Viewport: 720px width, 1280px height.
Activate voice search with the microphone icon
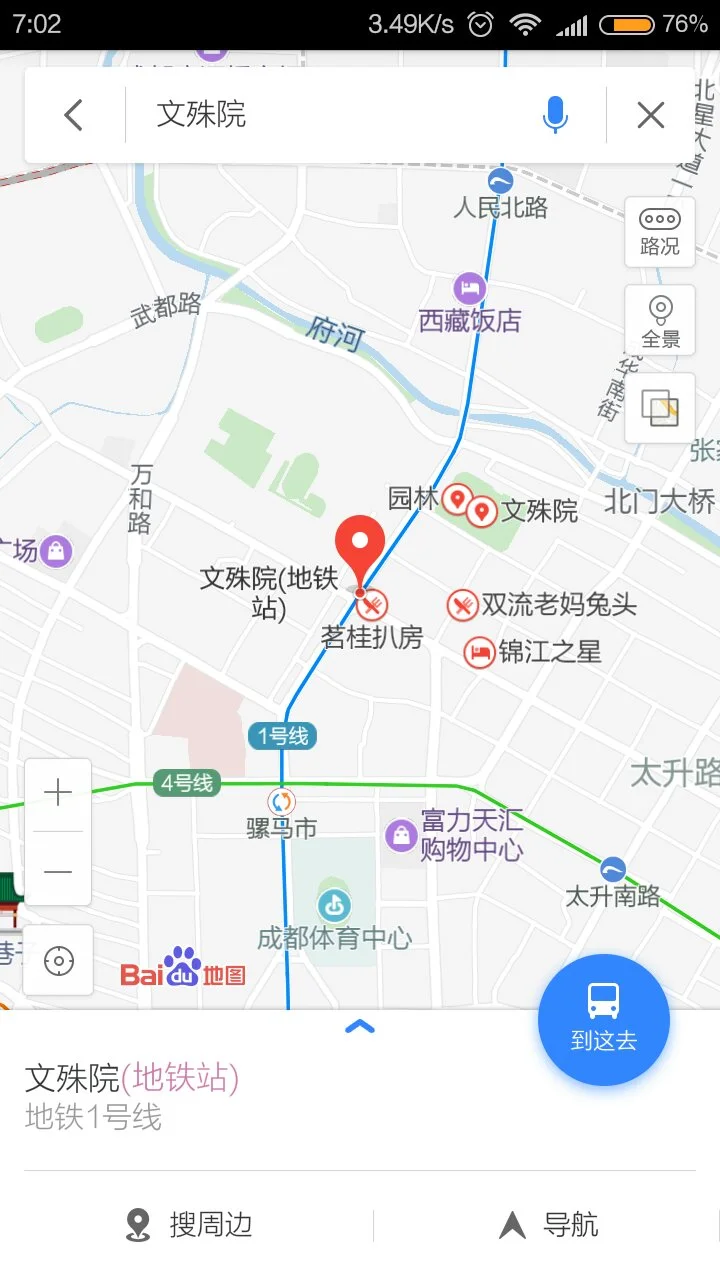click(x=556, y=114)
